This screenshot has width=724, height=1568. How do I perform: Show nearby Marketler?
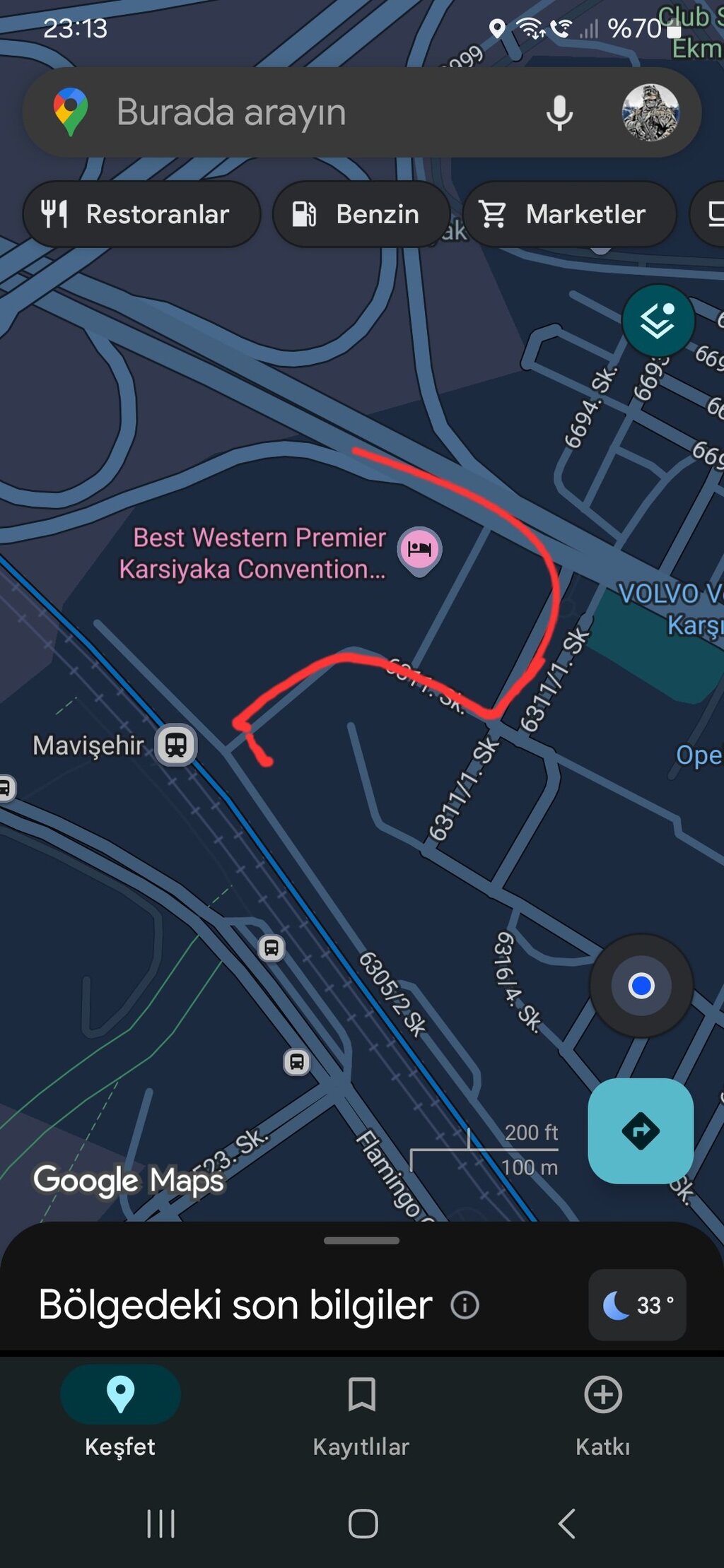point(570,214)
